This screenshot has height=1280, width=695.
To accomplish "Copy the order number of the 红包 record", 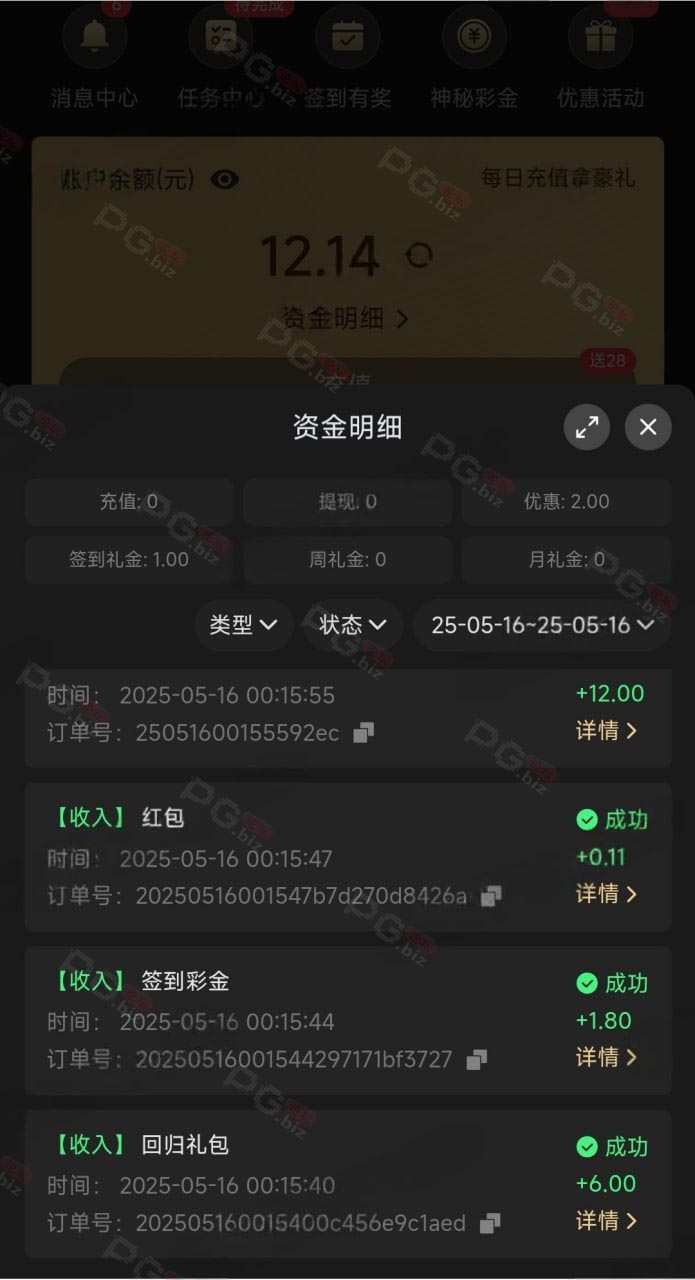I will [490, 896].
